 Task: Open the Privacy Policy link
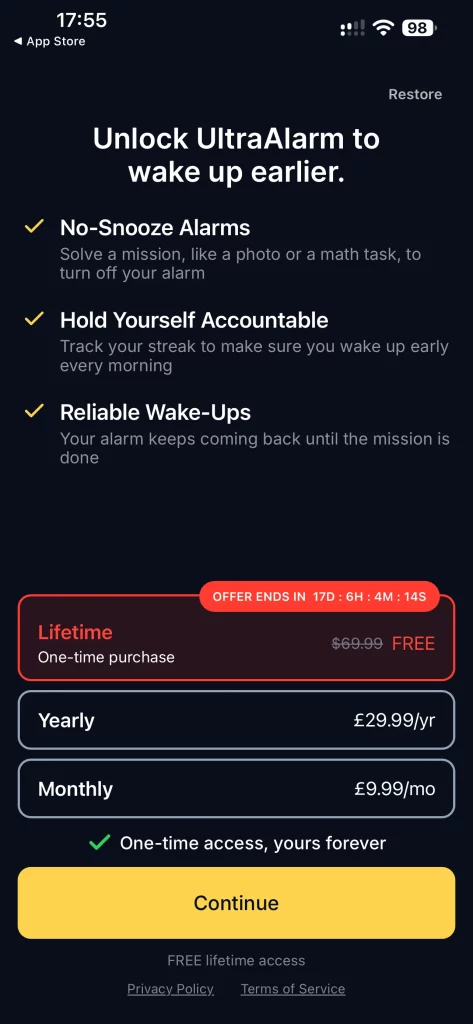tap(171, 989)
